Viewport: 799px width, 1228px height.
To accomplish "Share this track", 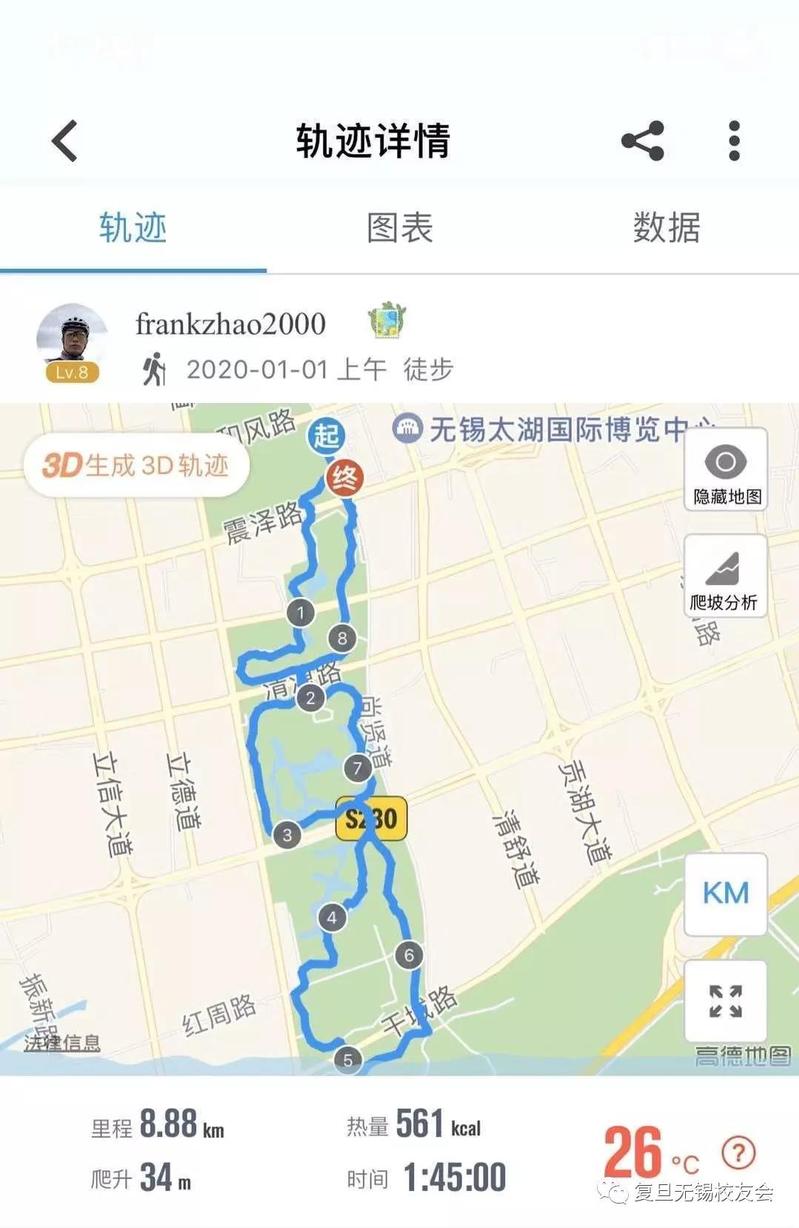I will pyautogui.click(x=642, y=141).
